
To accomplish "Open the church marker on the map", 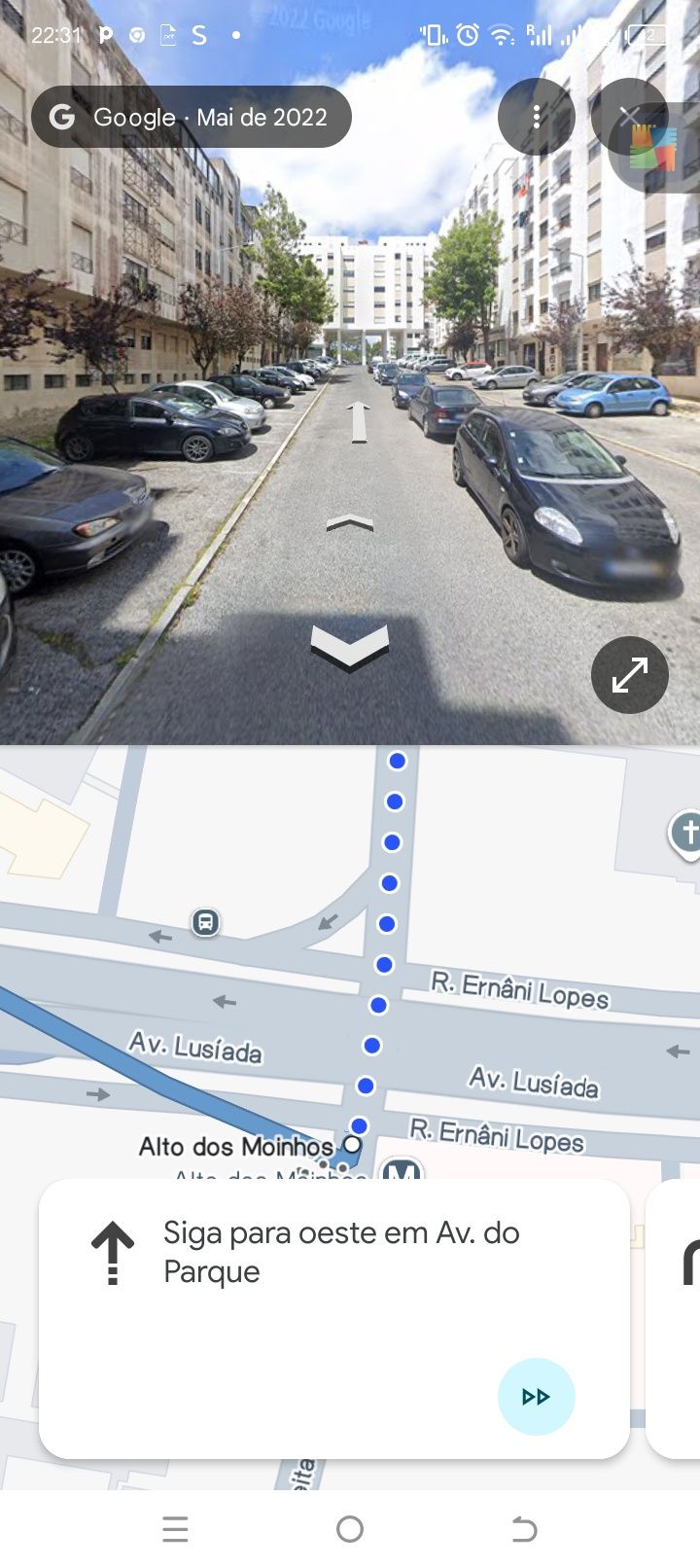I will [687, 834].
